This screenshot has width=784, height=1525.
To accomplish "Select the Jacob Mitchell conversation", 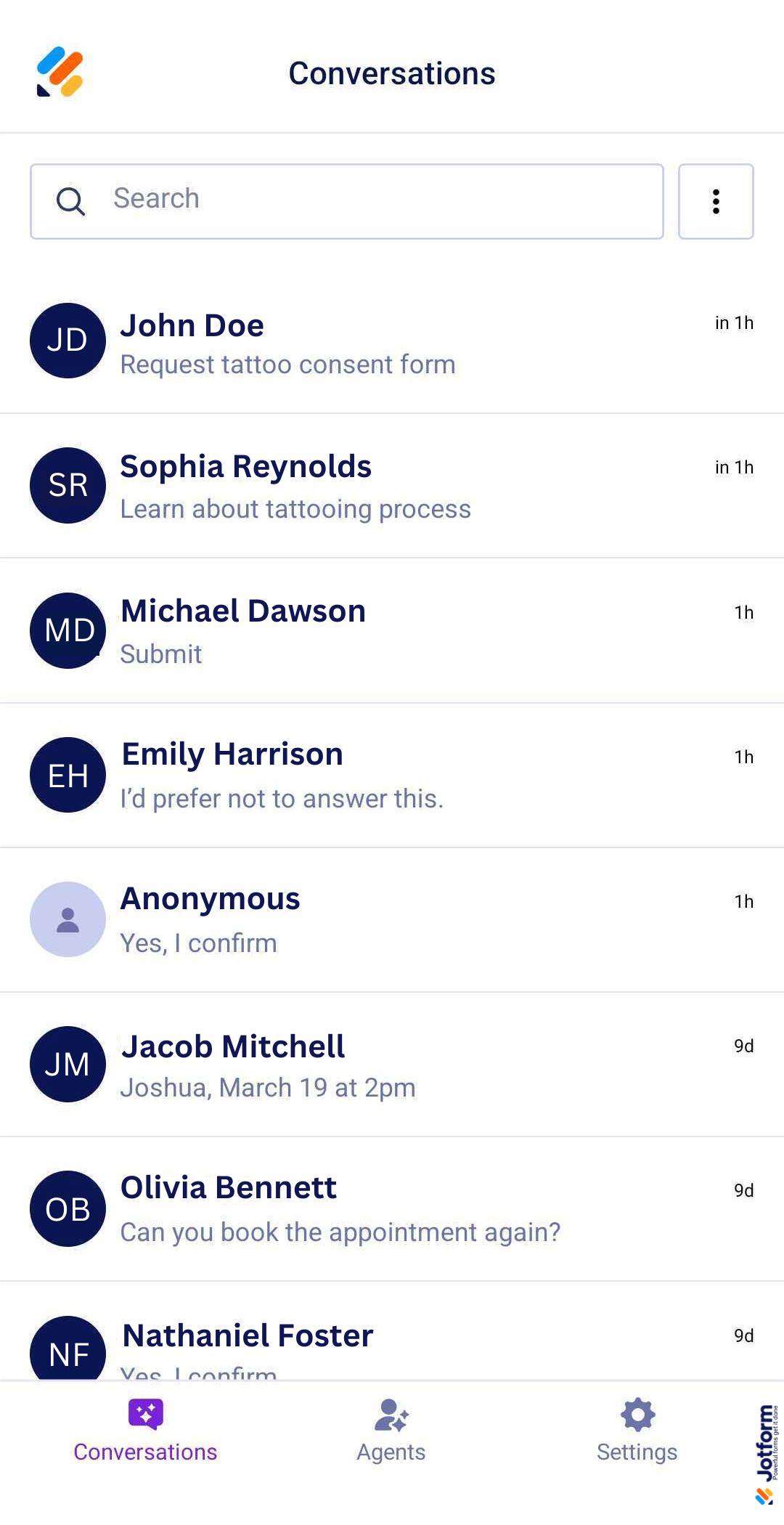I will click(392, 1064).
